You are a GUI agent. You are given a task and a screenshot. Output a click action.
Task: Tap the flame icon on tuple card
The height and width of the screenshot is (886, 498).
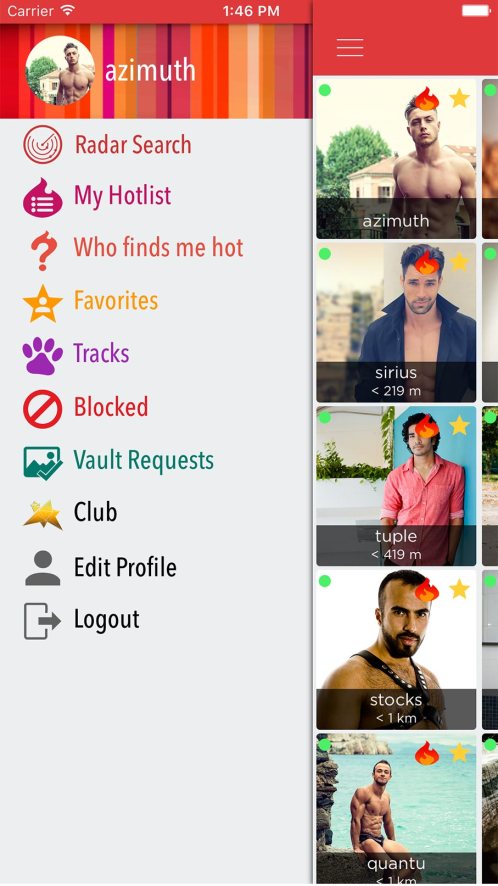(427, 426)
